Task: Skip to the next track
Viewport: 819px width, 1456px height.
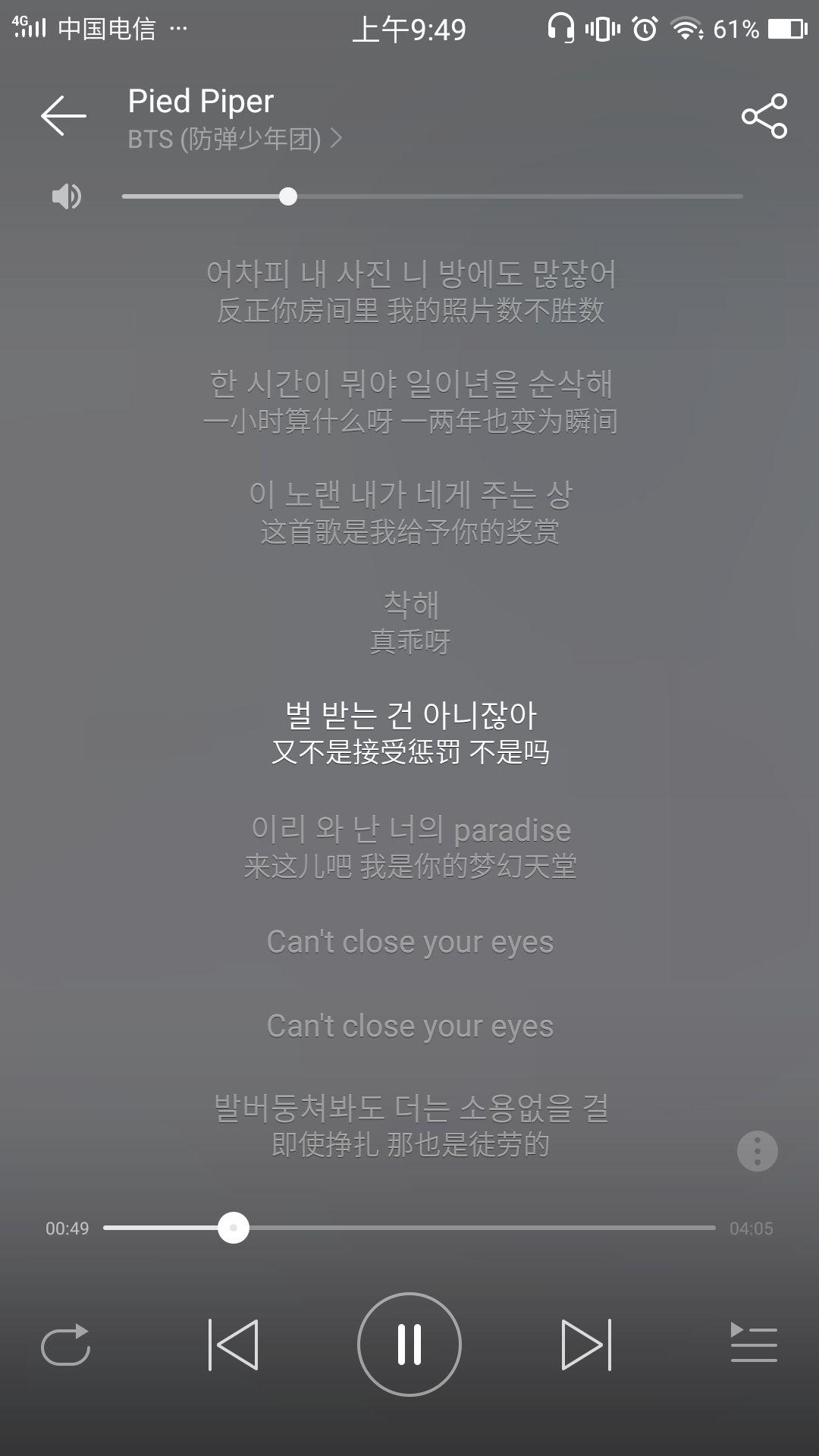Action: point(585,1345)
